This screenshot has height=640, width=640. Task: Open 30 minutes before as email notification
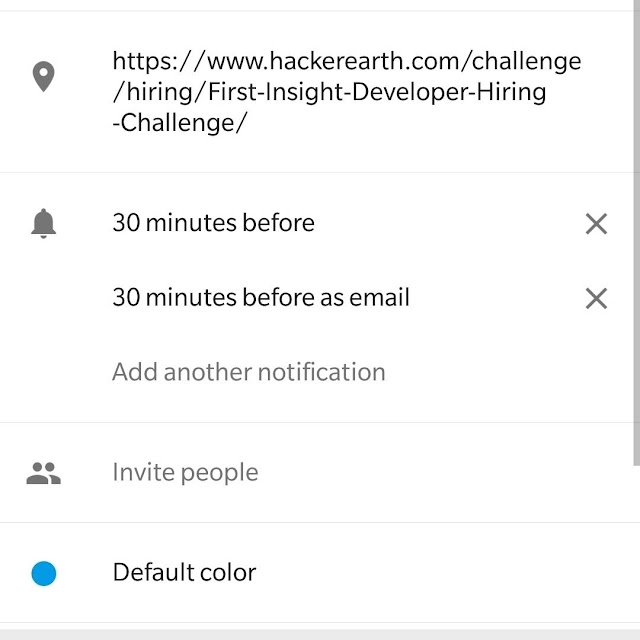[261, 298]
